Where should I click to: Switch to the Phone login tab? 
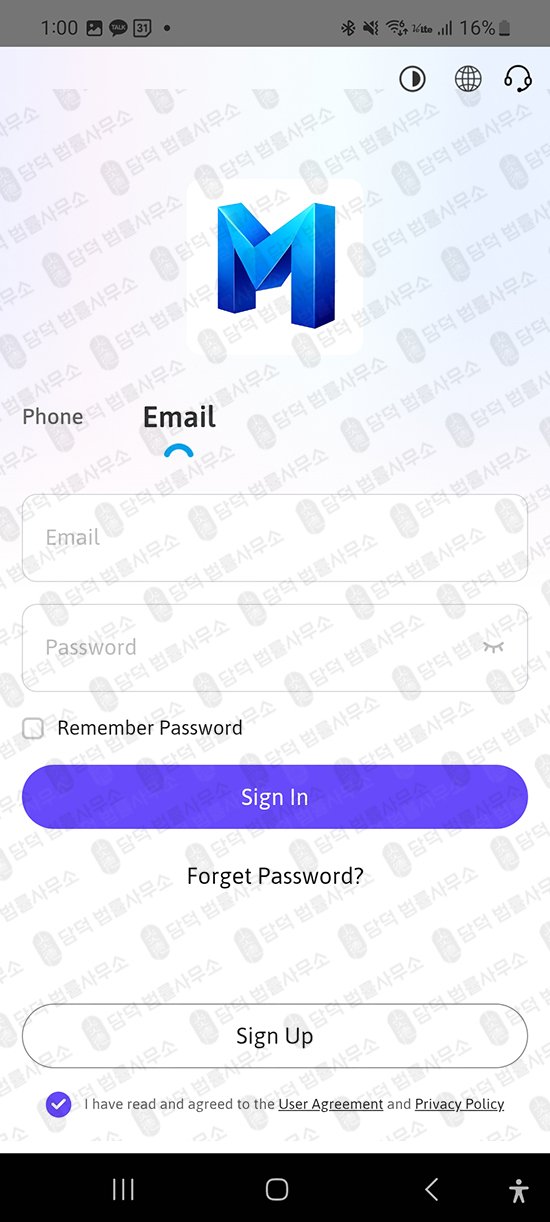[53, 417]
